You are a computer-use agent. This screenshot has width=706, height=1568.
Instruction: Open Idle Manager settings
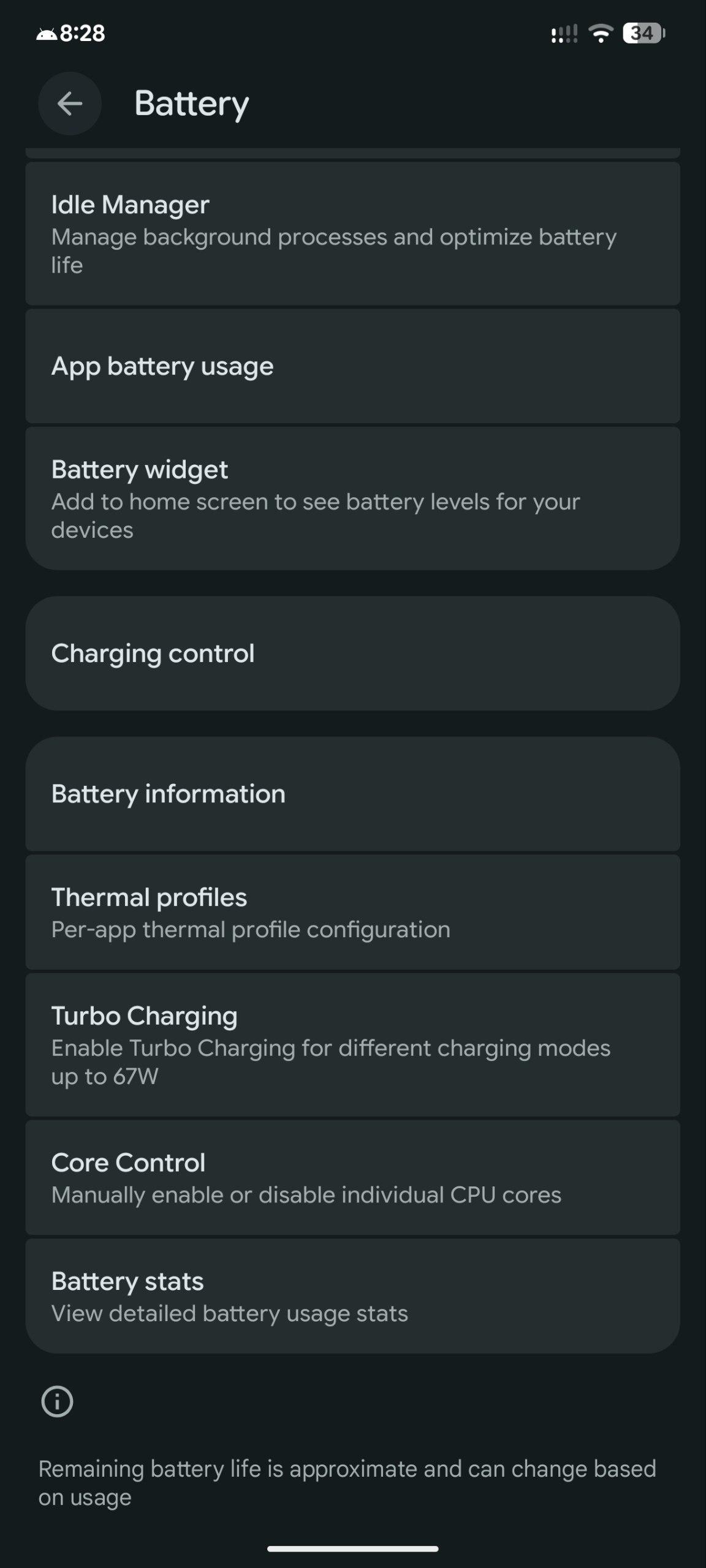352,233
